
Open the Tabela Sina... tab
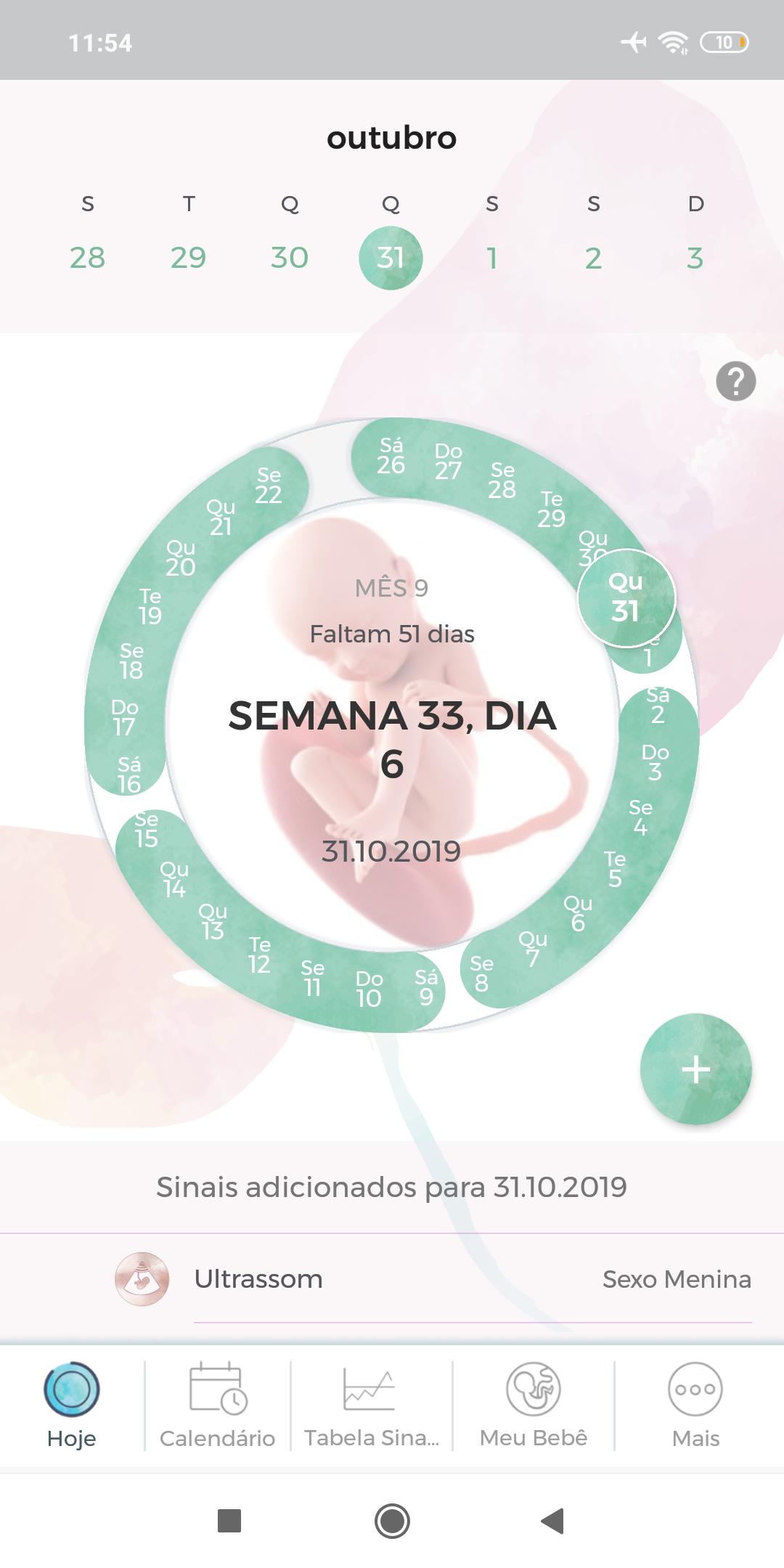tap(371, 1406)
